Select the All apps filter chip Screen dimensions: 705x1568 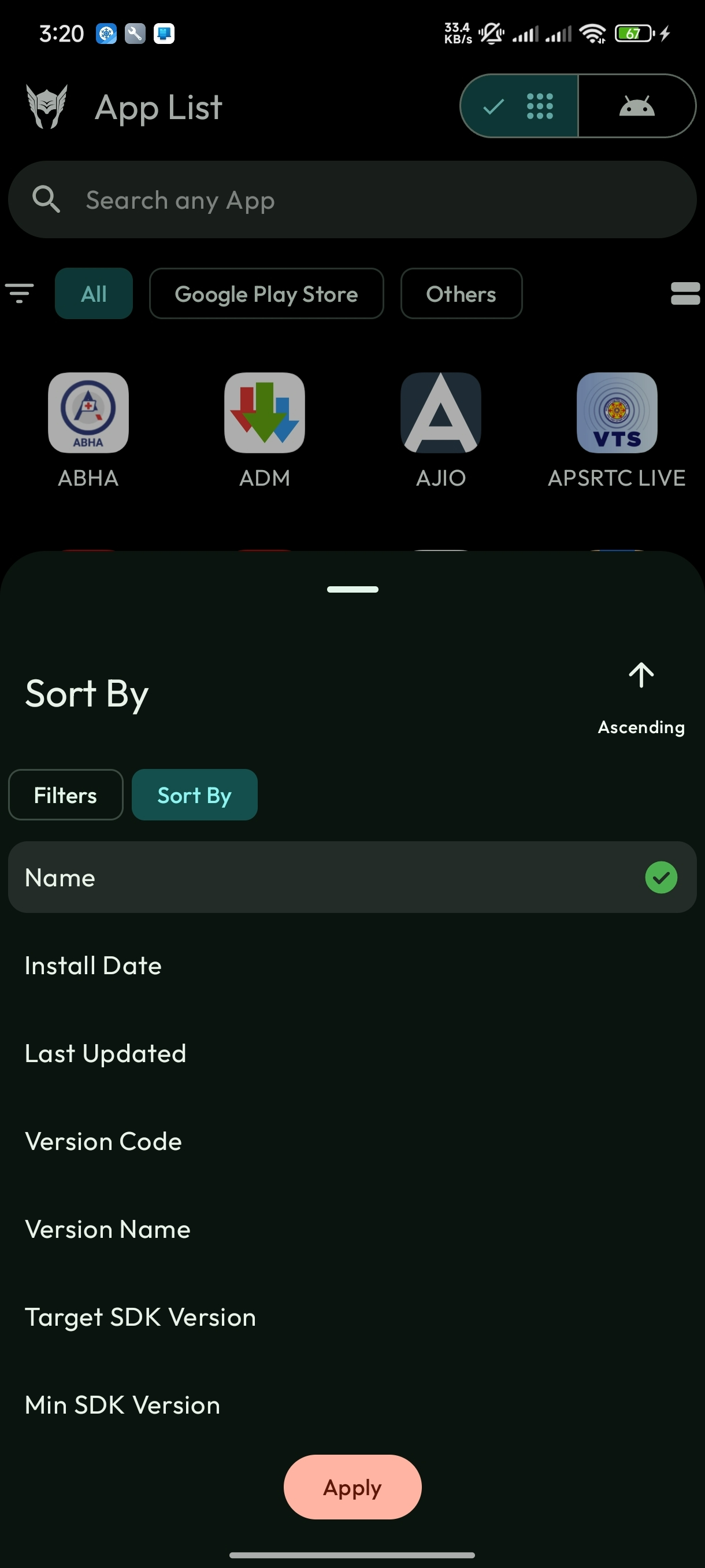[x=94, y=293]
